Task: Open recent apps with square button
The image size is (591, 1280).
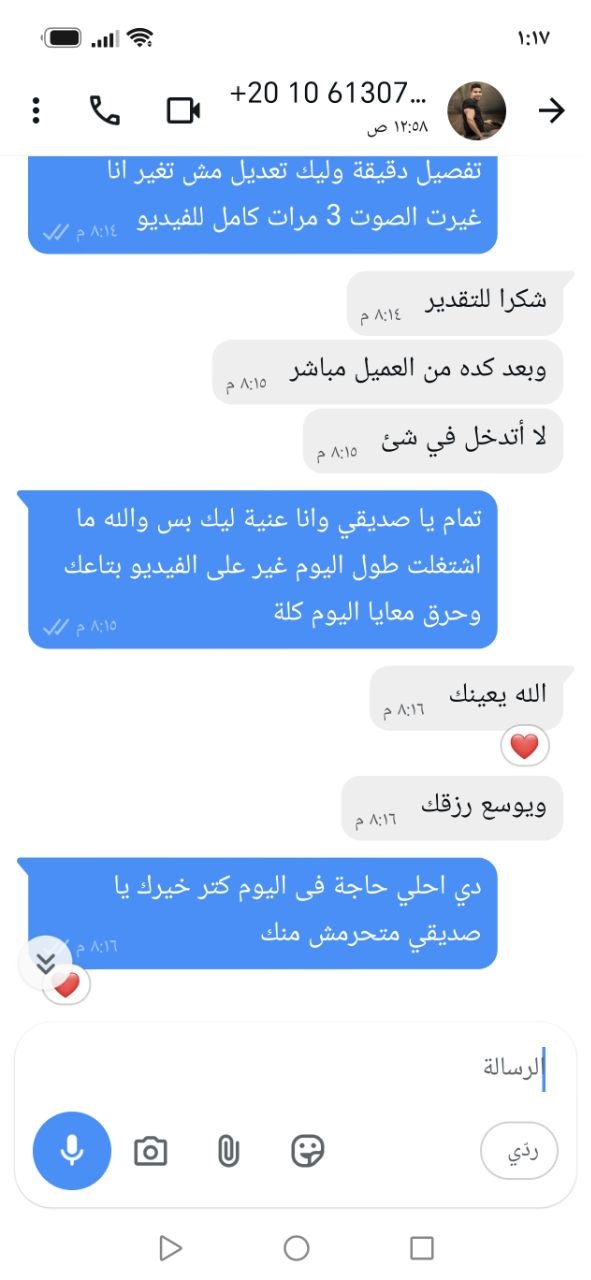Action: click(x=422, y=1247)
